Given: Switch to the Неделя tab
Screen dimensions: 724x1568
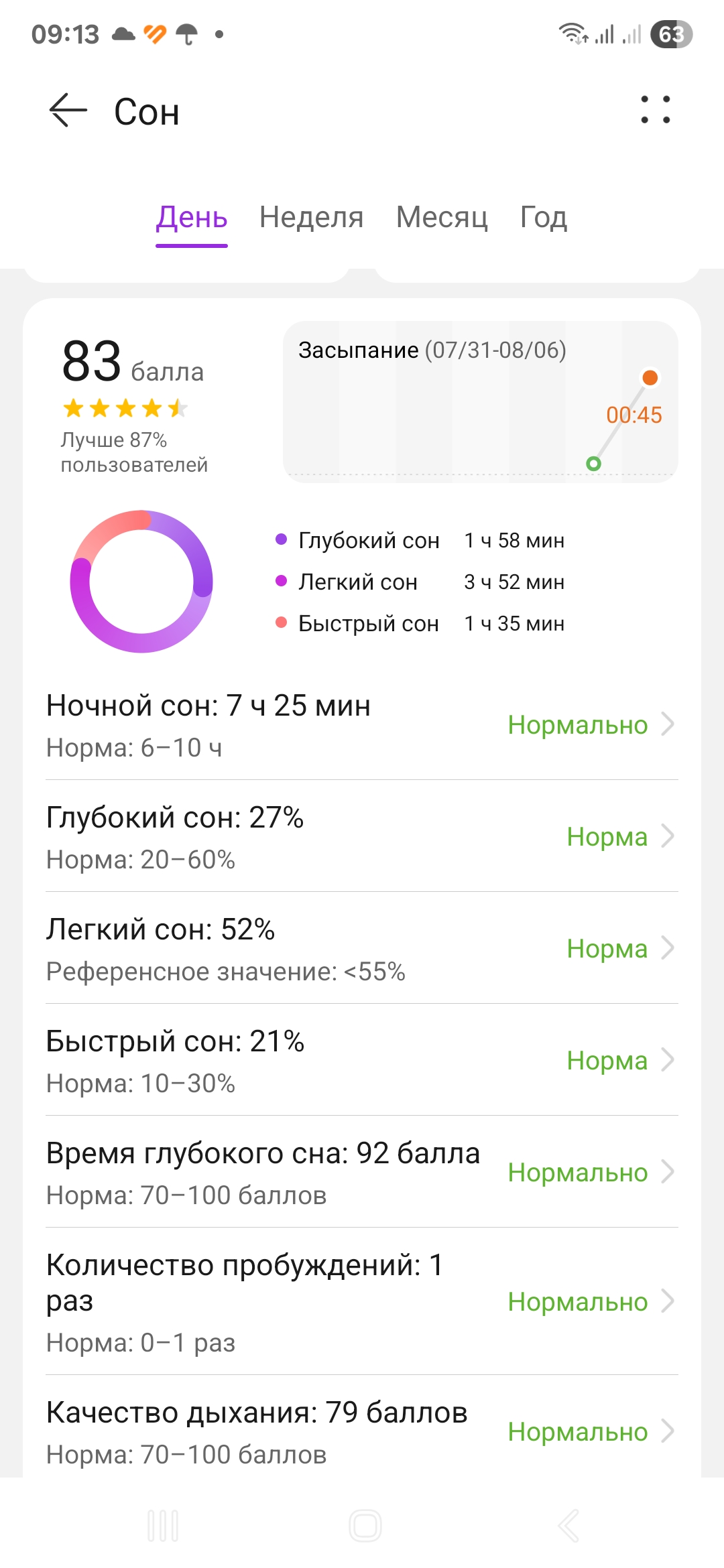Looking at the screenshot, I should (x=311, y=217).
